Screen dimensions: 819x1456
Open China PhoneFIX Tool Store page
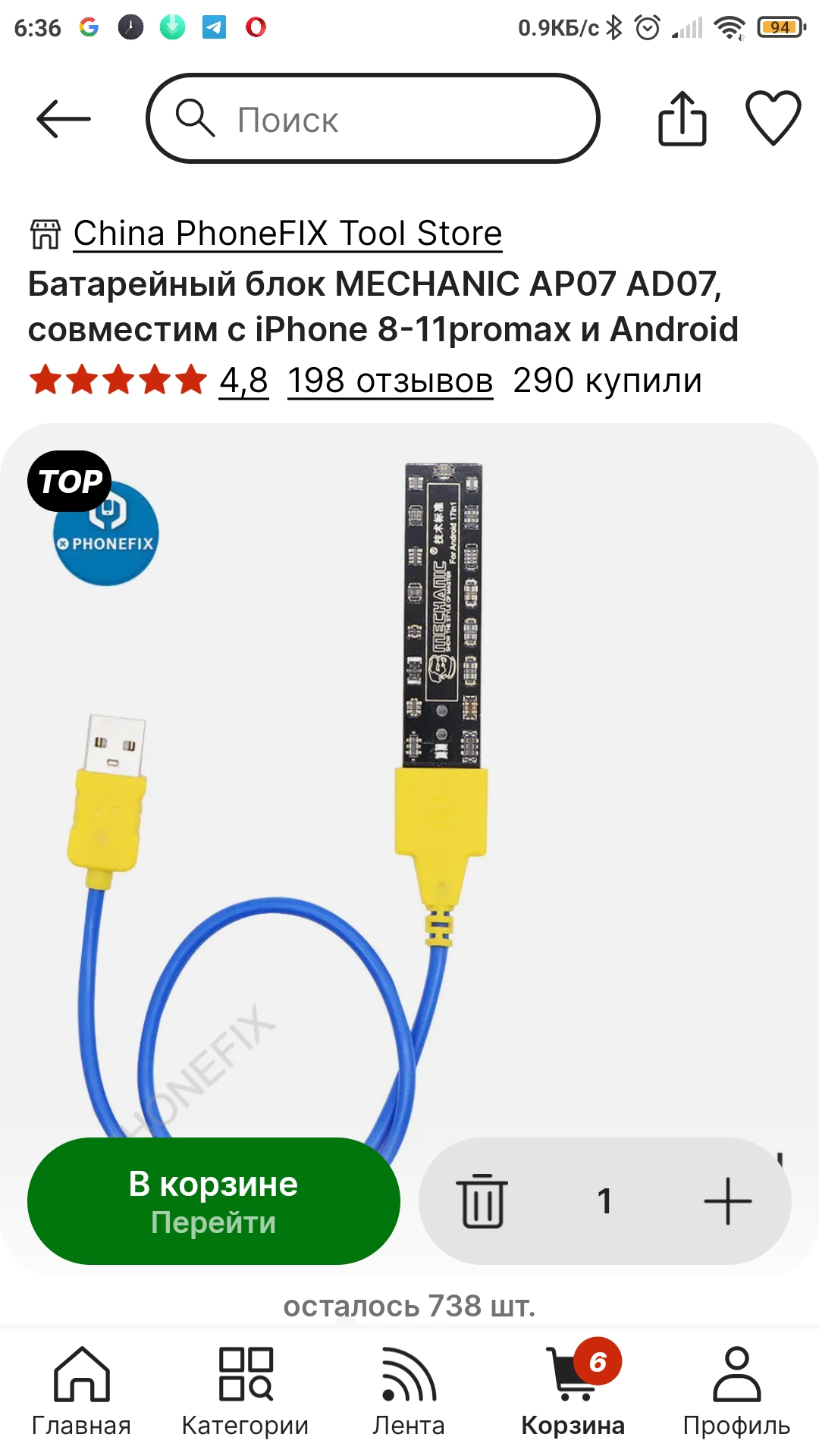pos(287,233)
